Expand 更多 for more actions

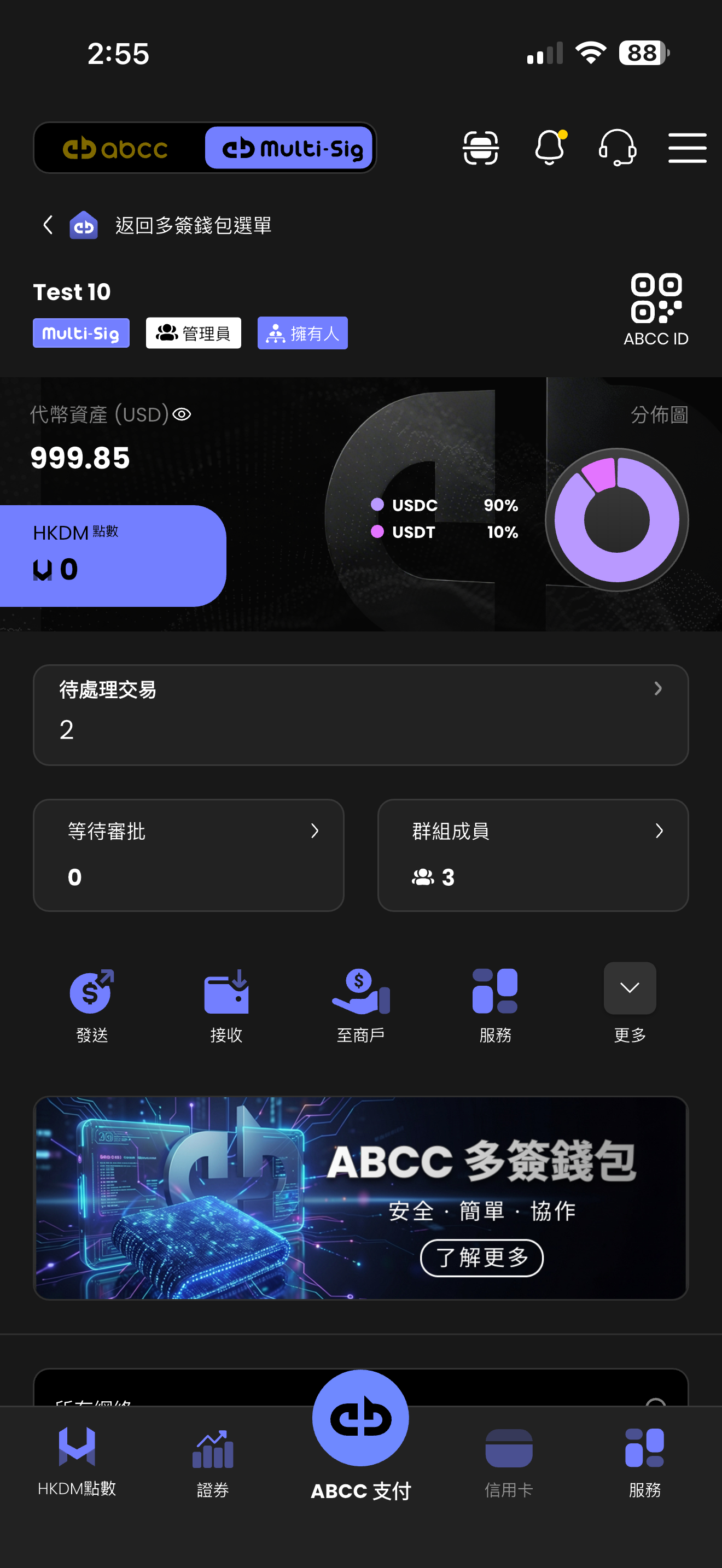(x=630, y=1003)
